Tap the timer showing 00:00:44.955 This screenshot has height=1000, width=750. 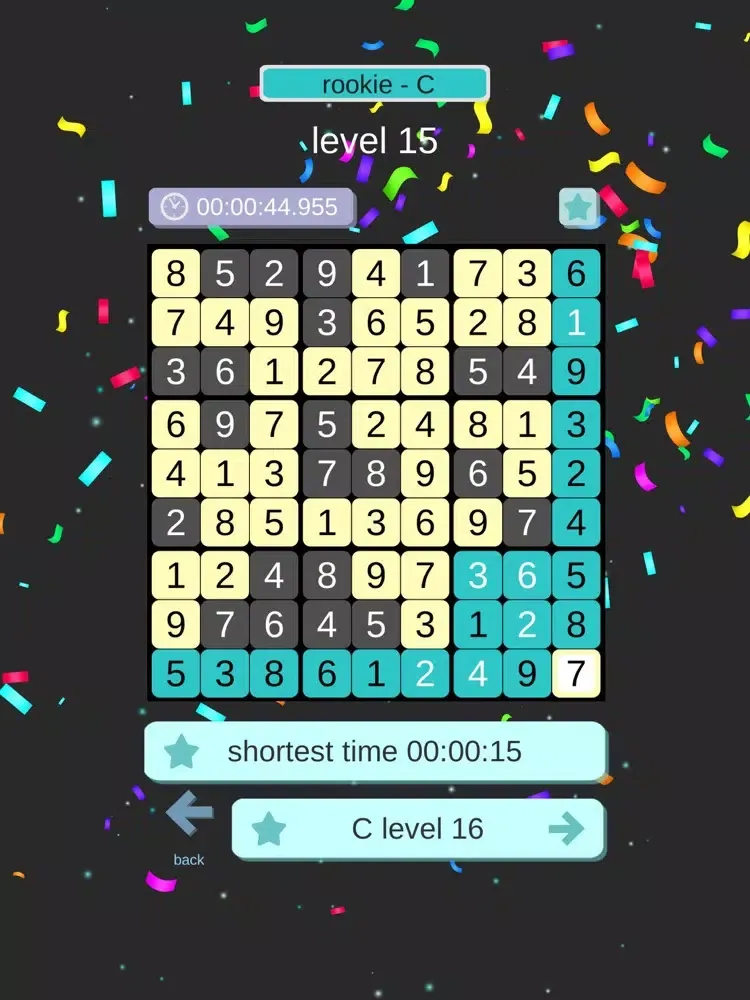pos(250,207)
